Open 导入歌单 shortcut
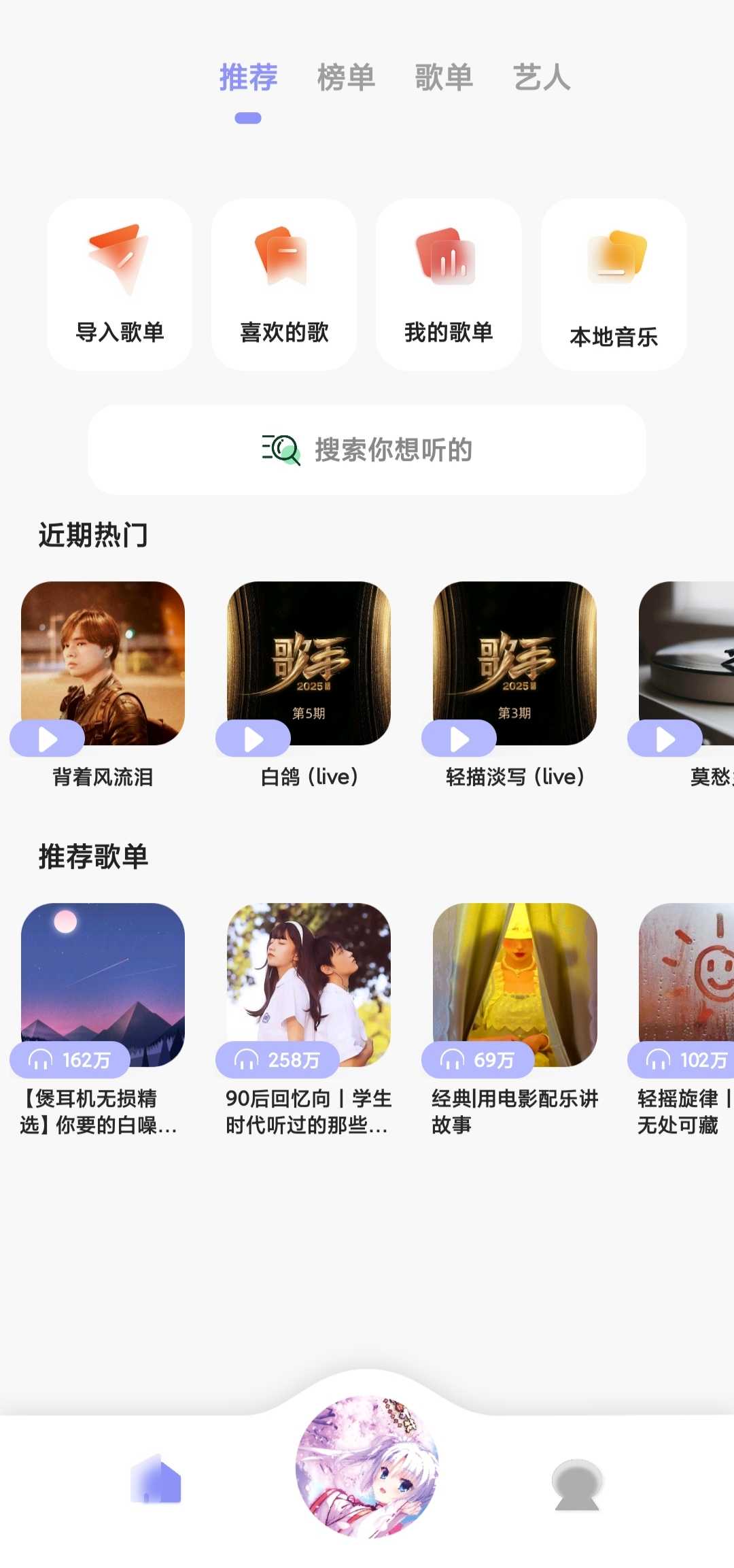 pyautogui.click(x=120, y=284)
